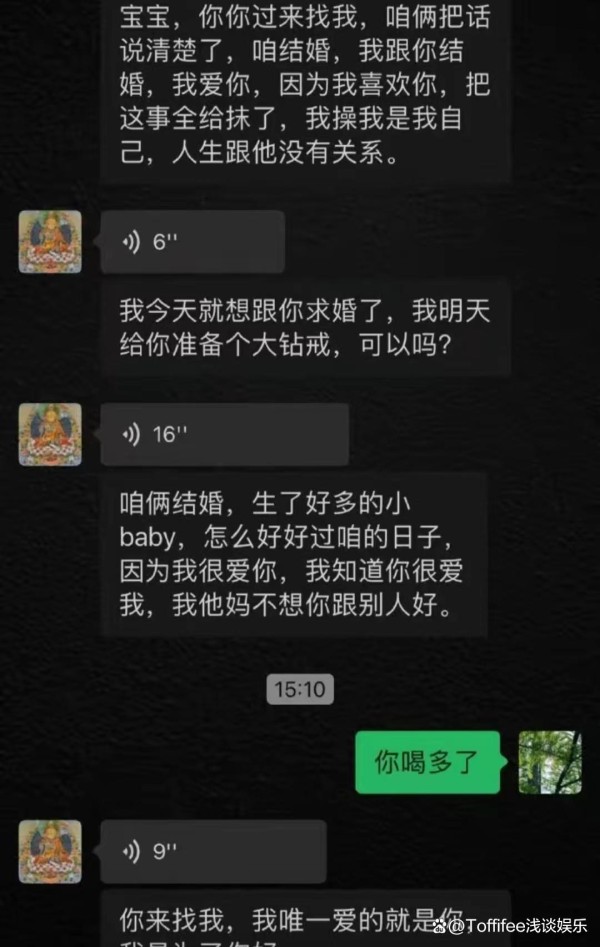
Task: Open your own avatar beside 你喝多了
Action: pos(549,762)
